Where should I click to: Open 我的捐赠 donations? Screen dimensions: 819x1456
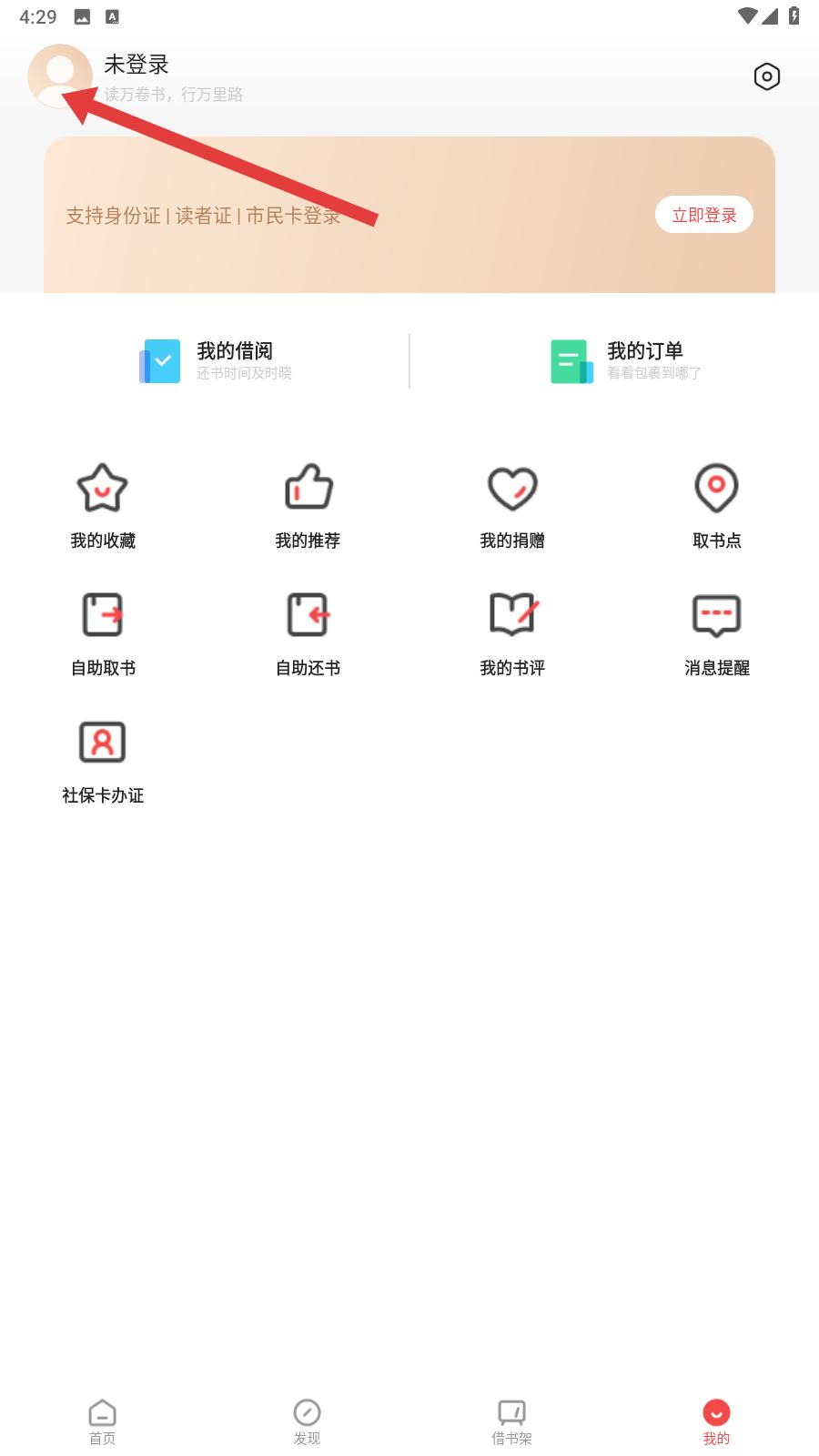pyautogui.click(x=512, y=506)
